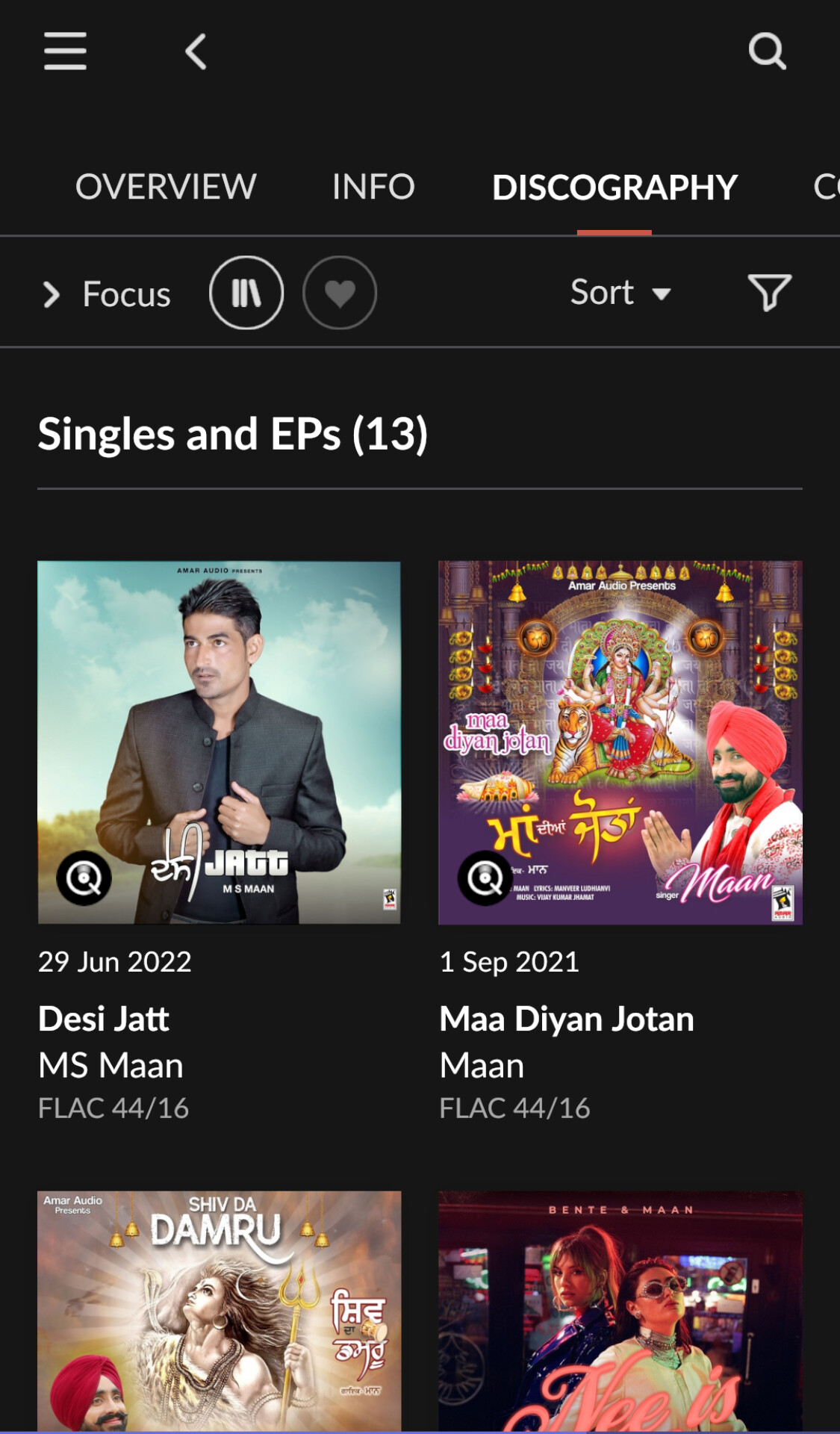Switch to the Overview tab
This screenshot has height=1434, width=840.
166,187
